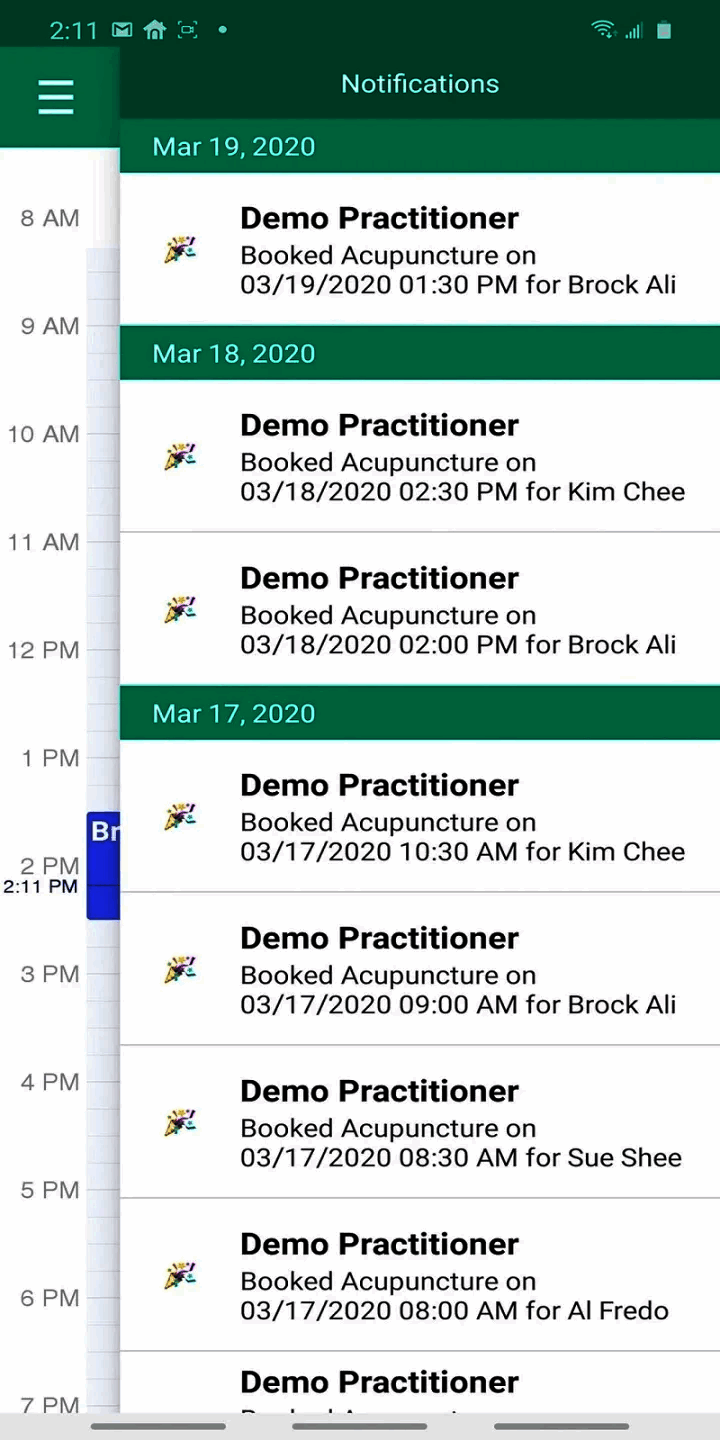Open the 03/17/2020 09:00 AM Brock Ali booking
This screenshot has height=1440, width=720.
click(x=420, y=970)
